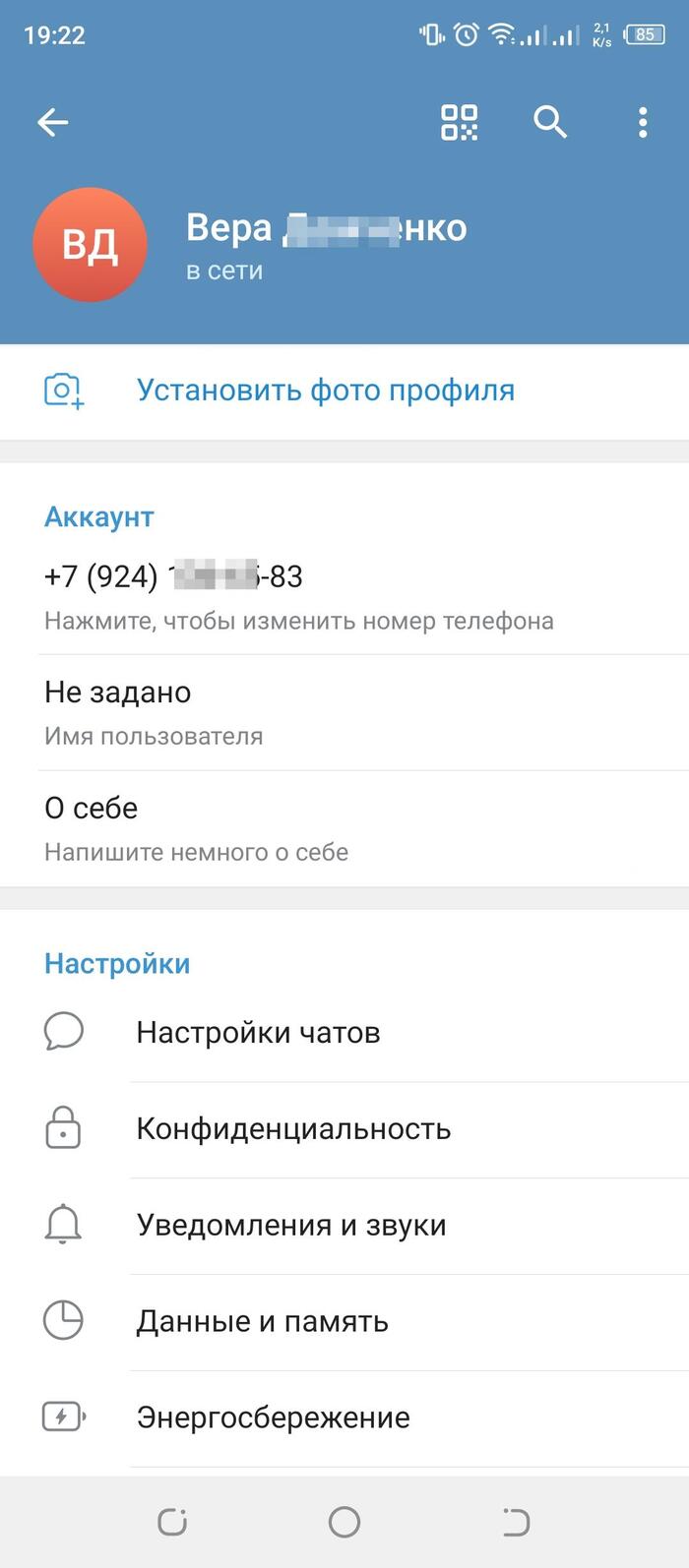Tap the ВД profile avatar
Screen dimensions: 689x1568
[90, 245]
